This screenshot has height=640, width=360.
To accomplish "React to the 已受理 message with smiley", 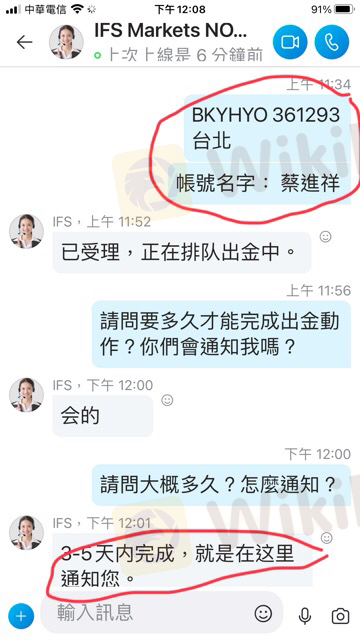I will 325,237.
